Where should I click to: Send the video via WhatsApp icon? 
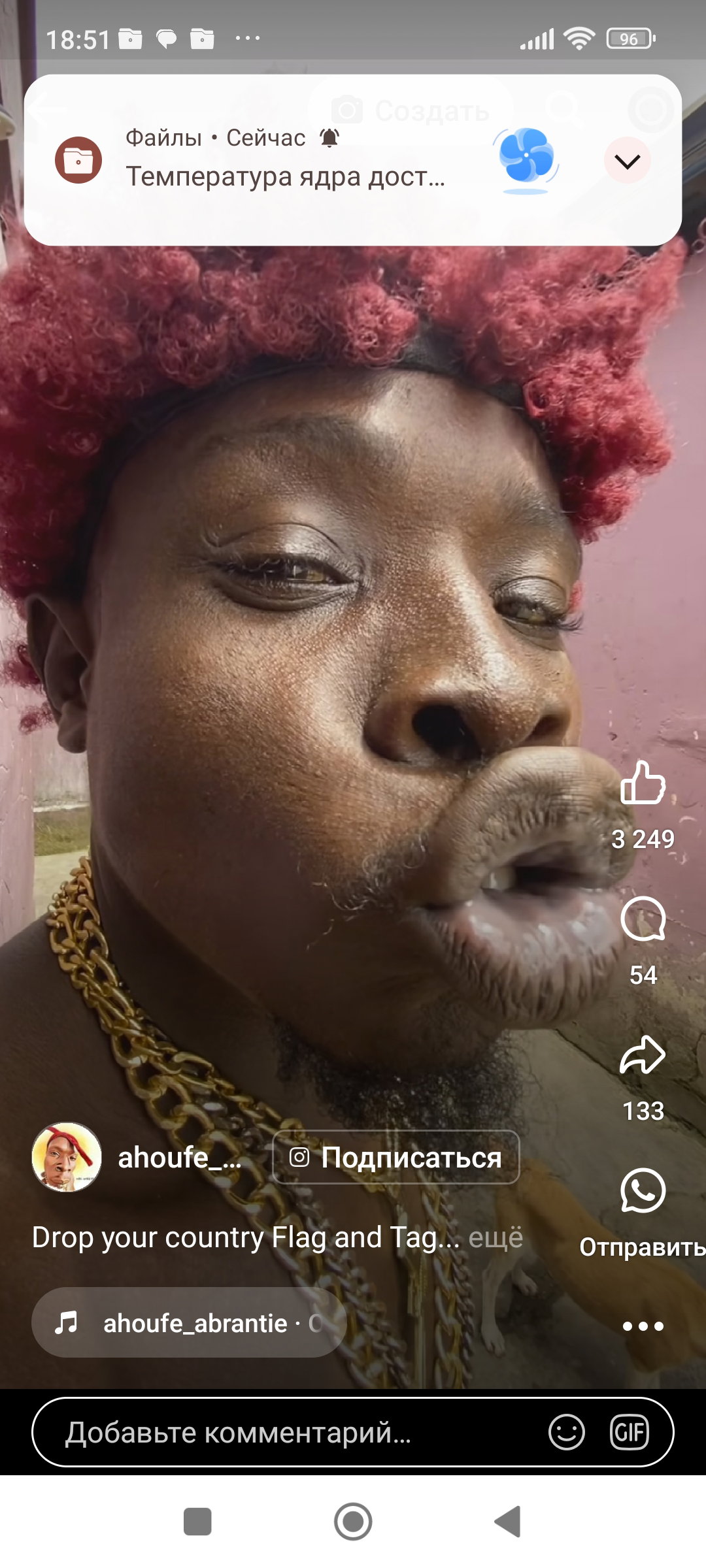tap(643, 1190)
